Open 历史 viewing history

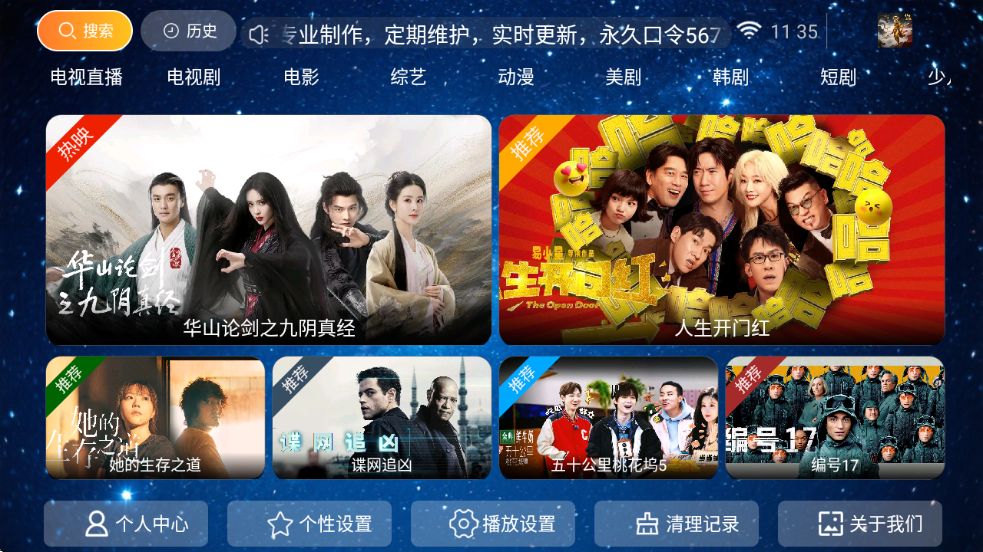[x=189, y=31]
